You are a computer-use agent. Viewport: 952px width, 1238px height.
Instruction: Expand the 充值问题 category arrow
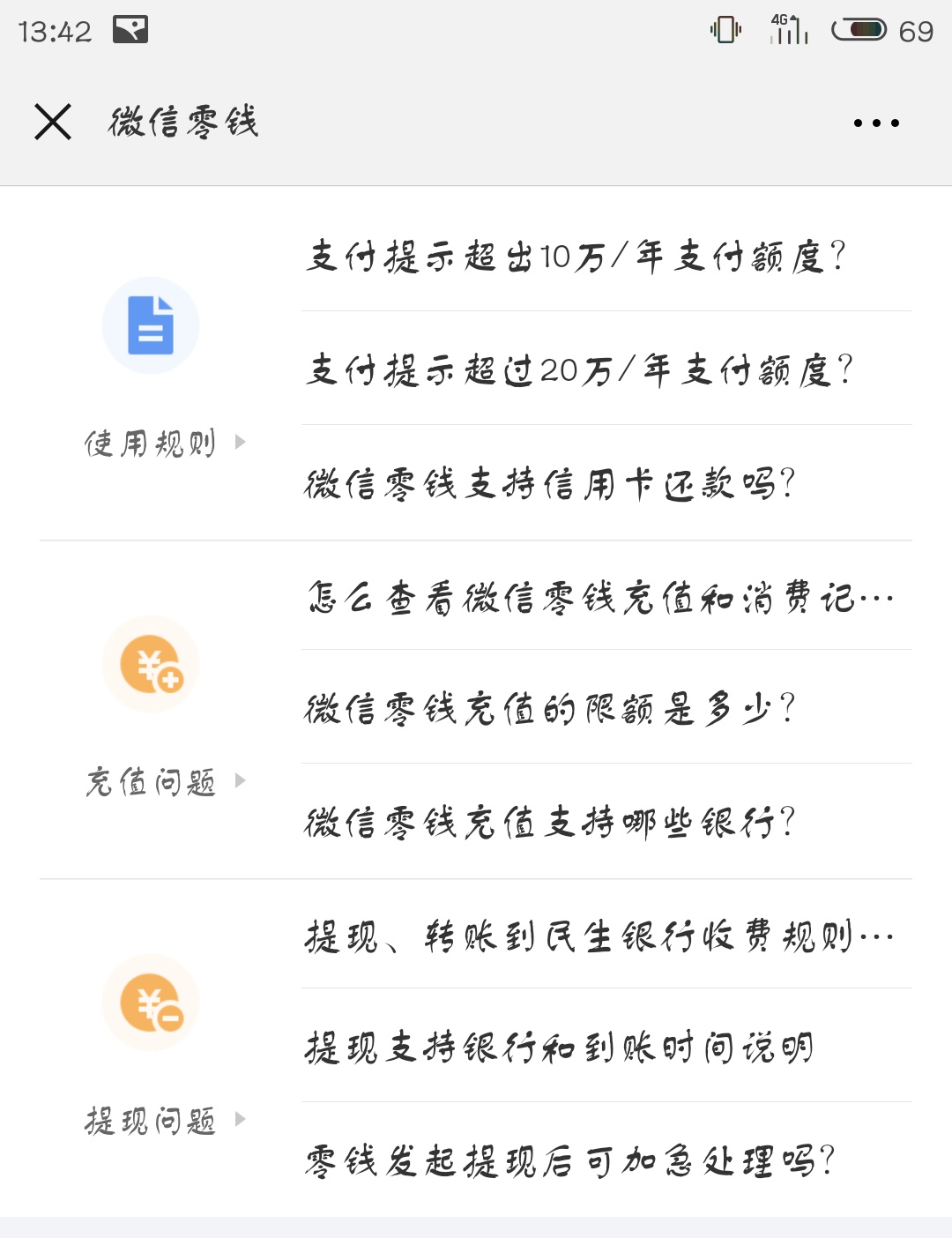pos(242,781)
